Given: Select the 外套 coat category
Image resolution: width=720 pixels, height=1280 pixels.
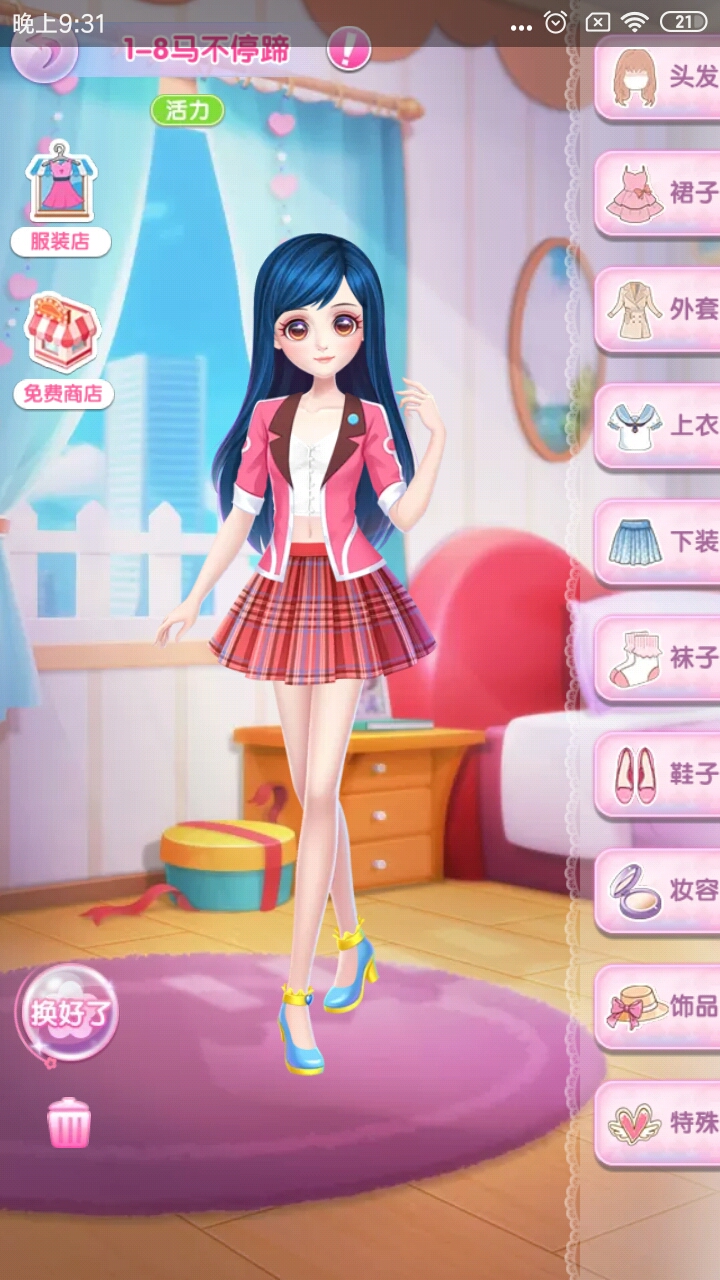Looking at the screenshot, I should pyautogui.click(x=660, y=309).
